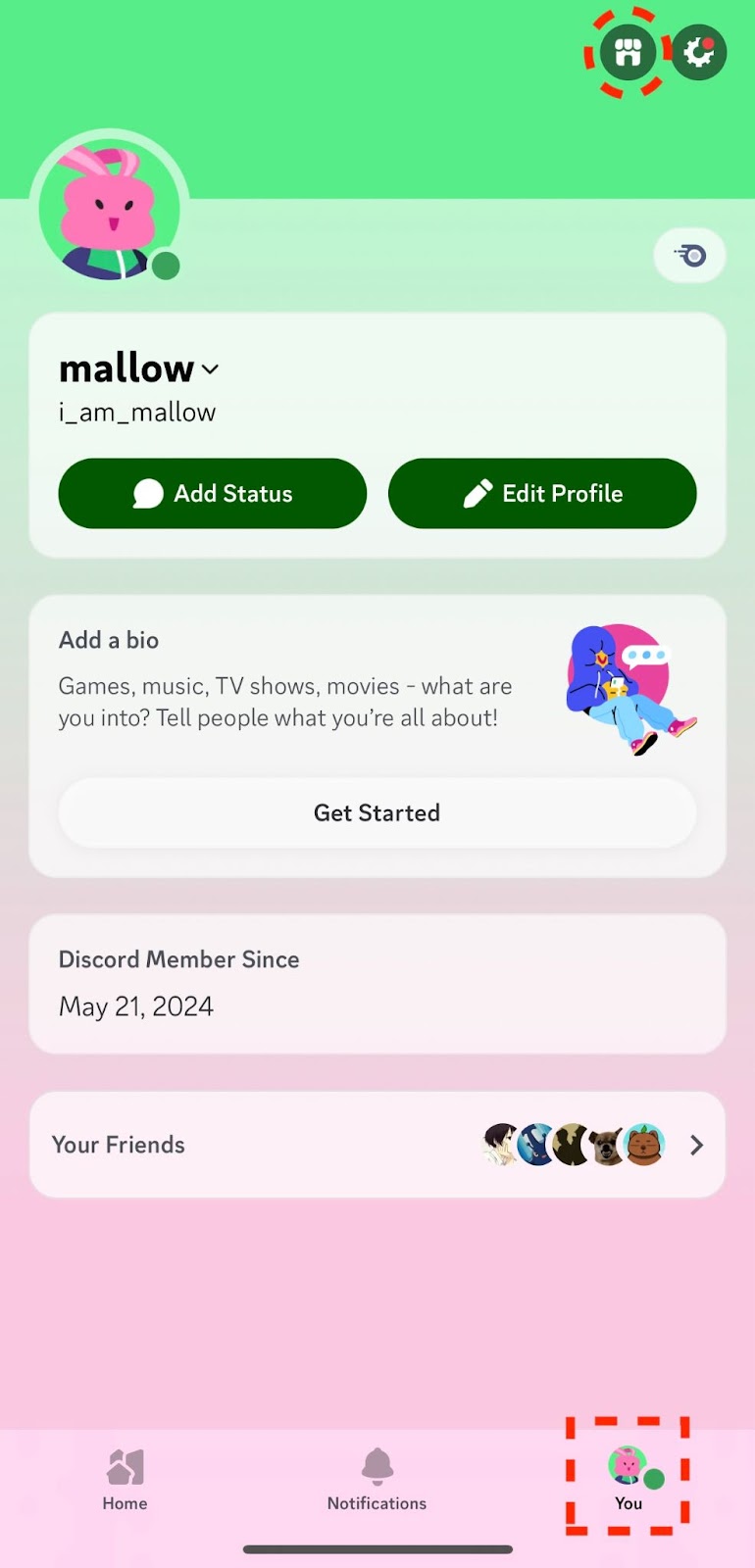Tap the Add Status button
The height and width of the screenshot is (1568, 755).
click(x=212, y=493)
